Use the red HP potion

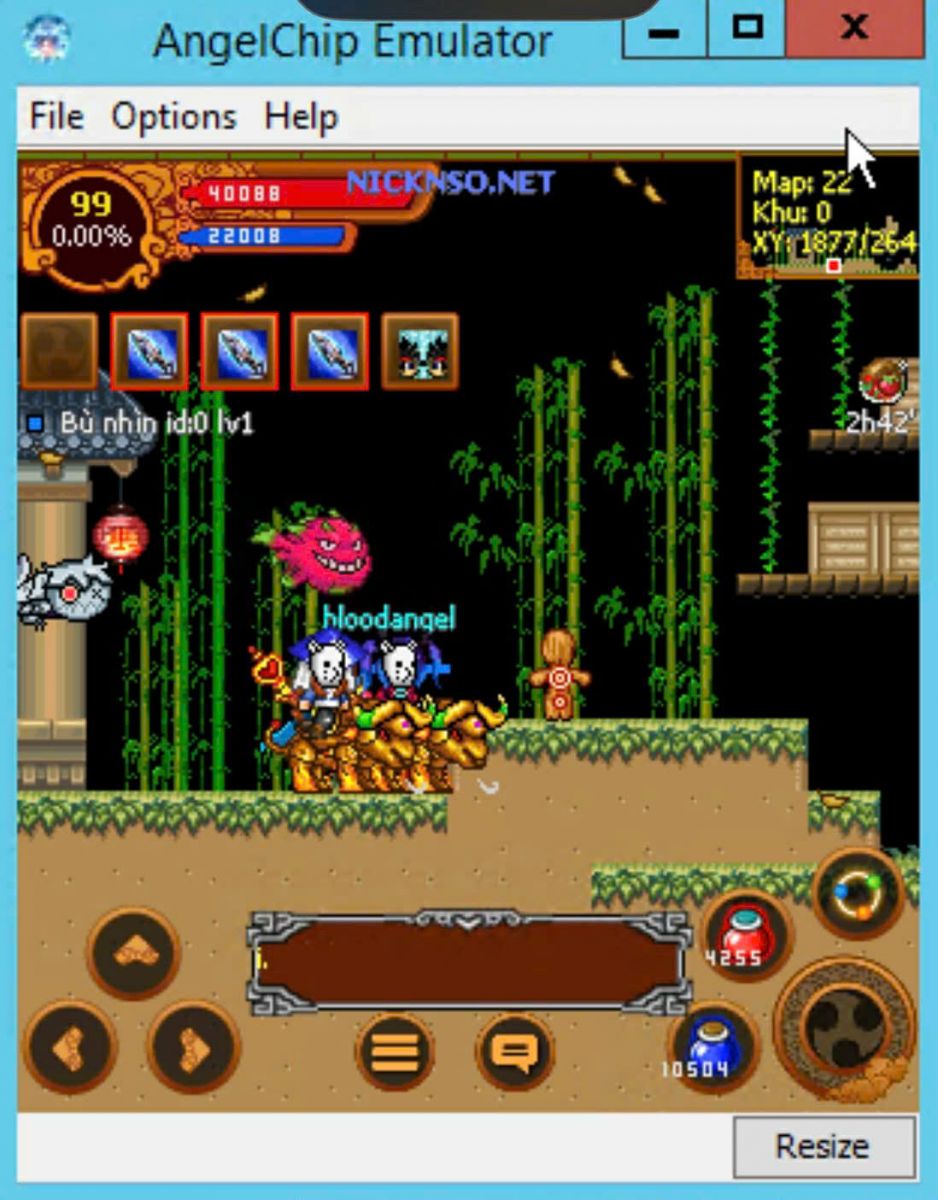pyautogui.click(x=745, y=934)
